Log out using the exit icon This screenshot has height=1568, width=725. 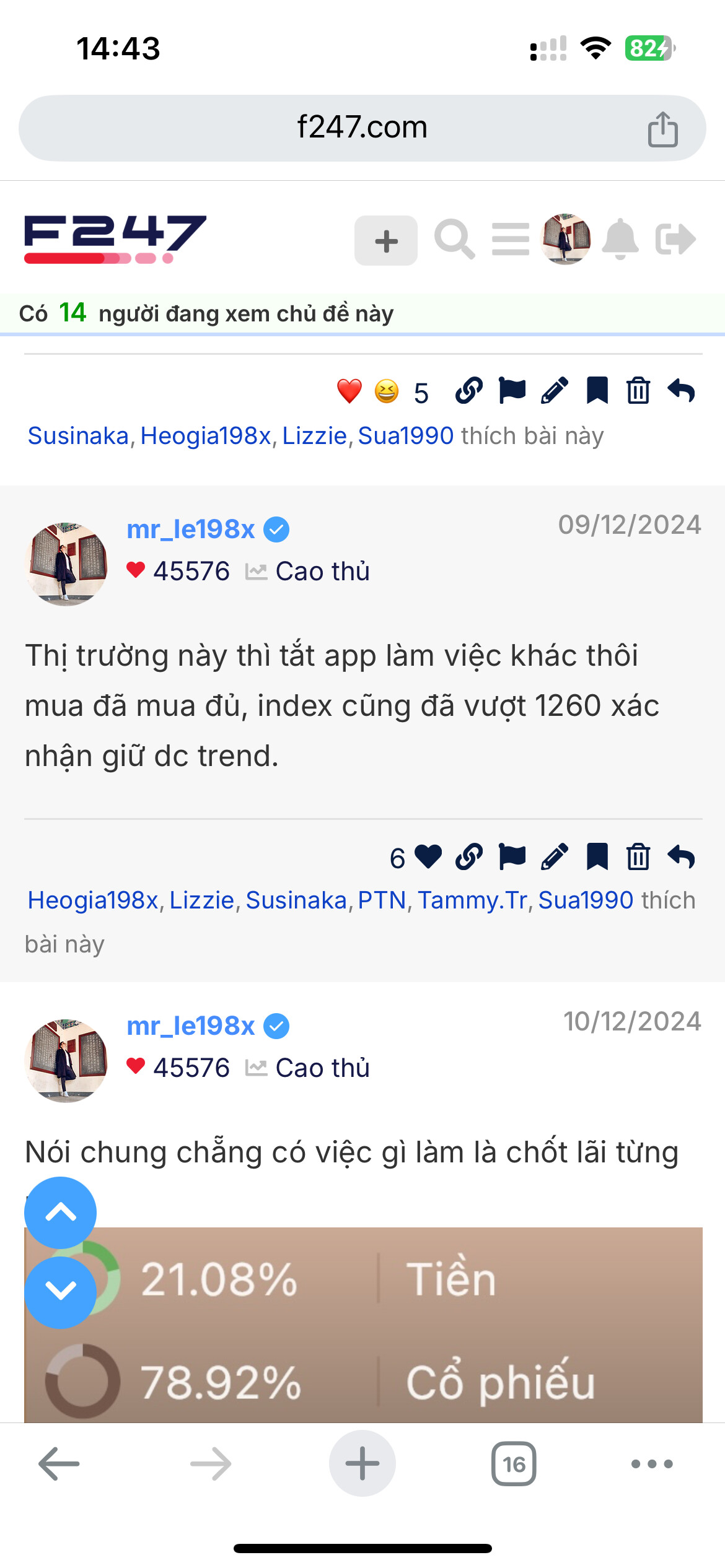(675, 240)
